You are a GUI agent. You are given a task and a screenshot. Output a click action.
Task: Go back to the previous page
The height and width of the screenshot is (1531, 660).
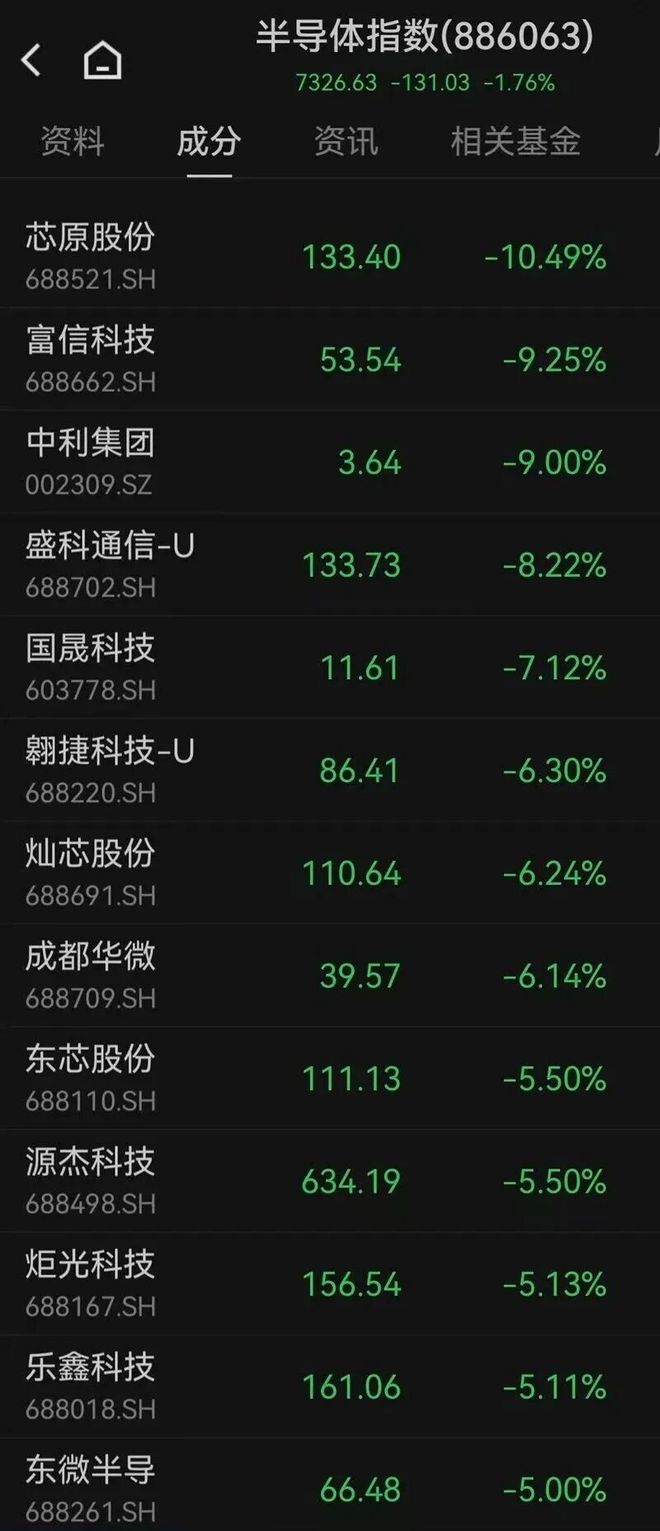coord(32,61)
